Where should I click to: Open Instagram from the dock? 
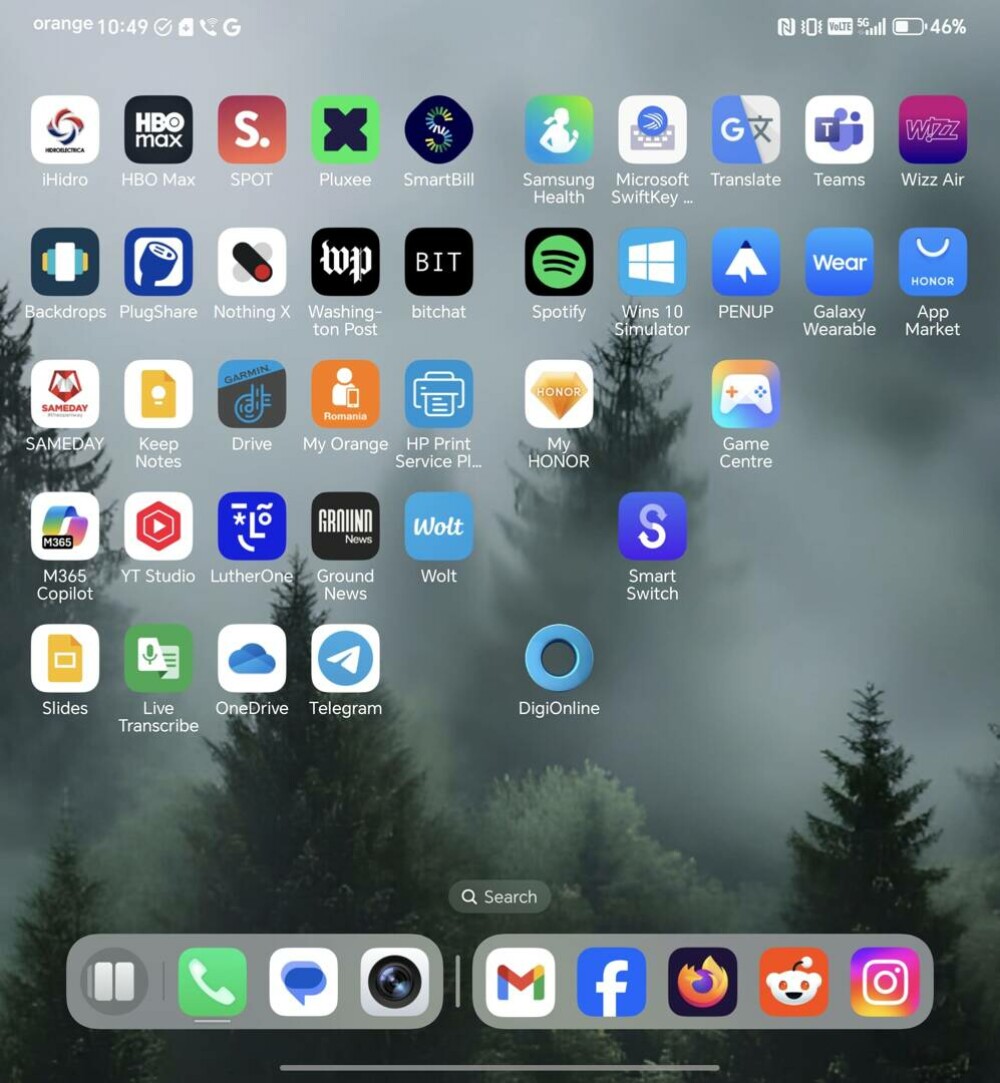point(884,982)
